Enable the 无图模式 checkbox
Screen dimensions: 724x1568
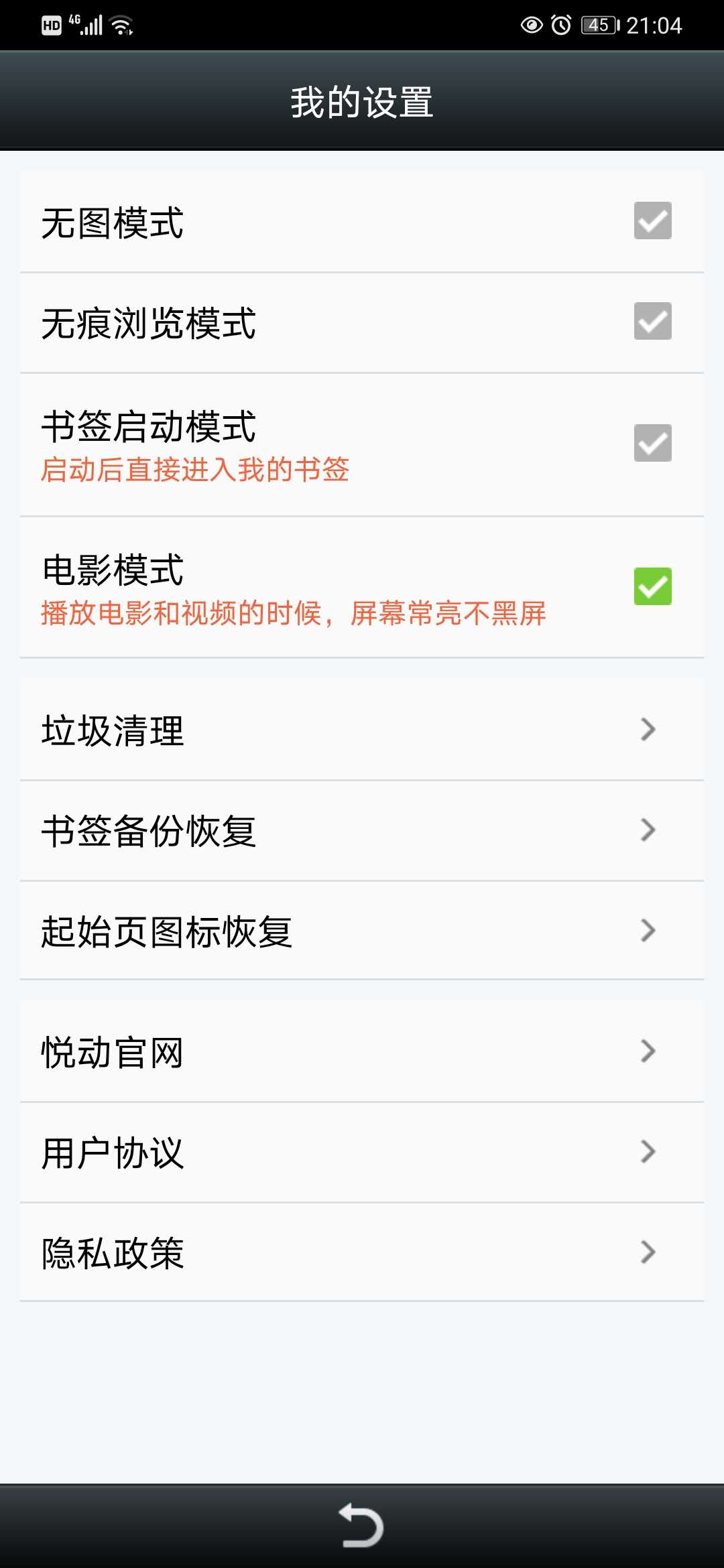pos(652,220)
